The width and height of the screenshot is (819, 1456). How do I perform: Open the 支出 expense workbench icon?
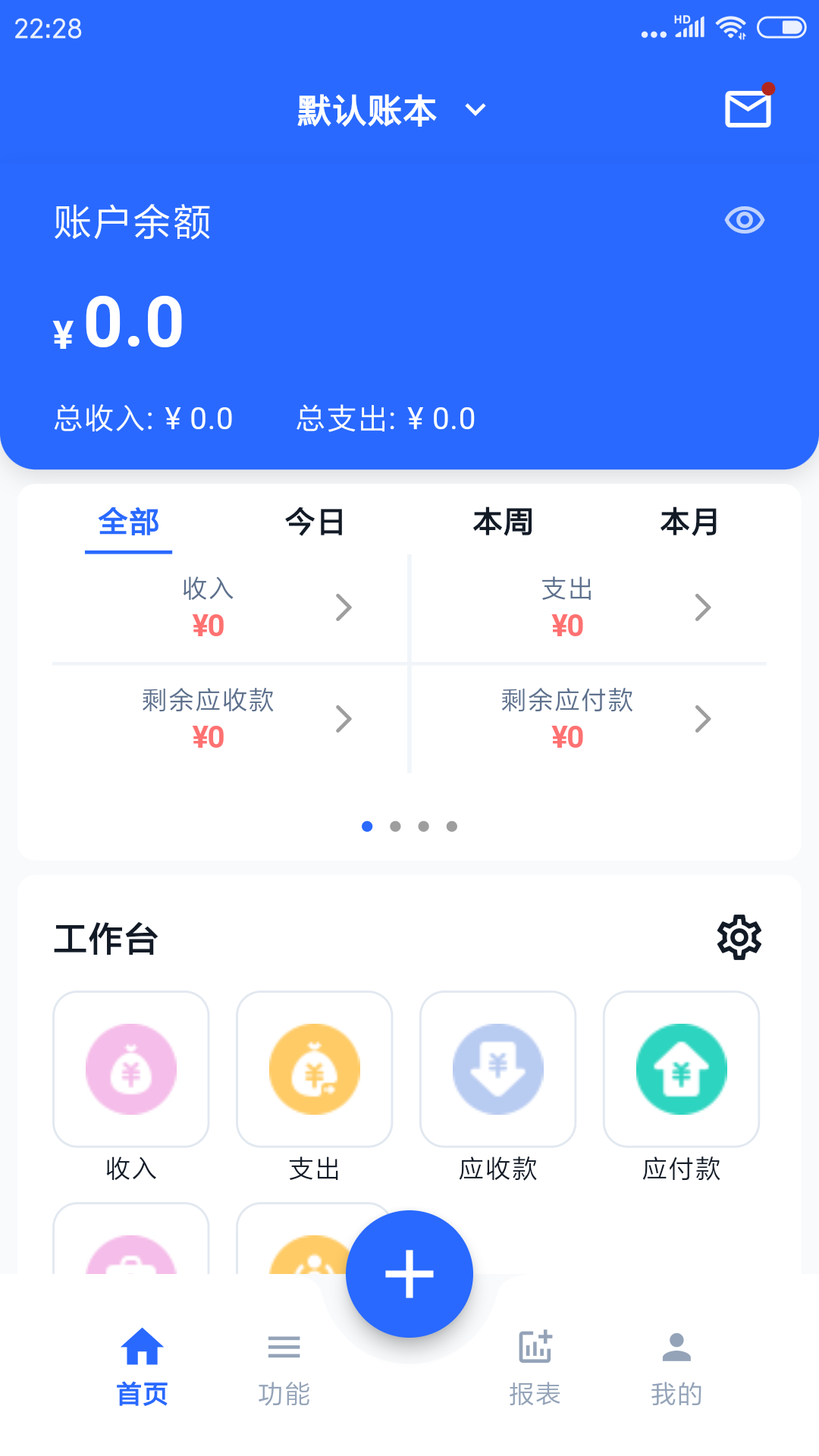pyautogui.click(x=313, y=1069)
